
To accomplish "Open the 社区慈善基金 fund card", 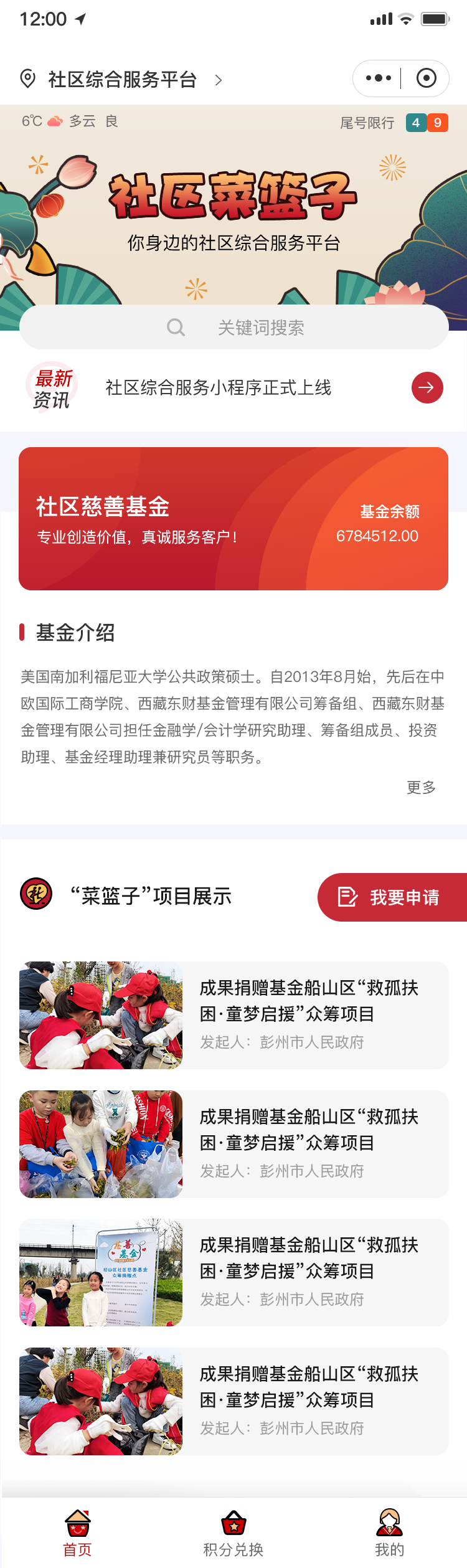I will click(x=233, y=518).
